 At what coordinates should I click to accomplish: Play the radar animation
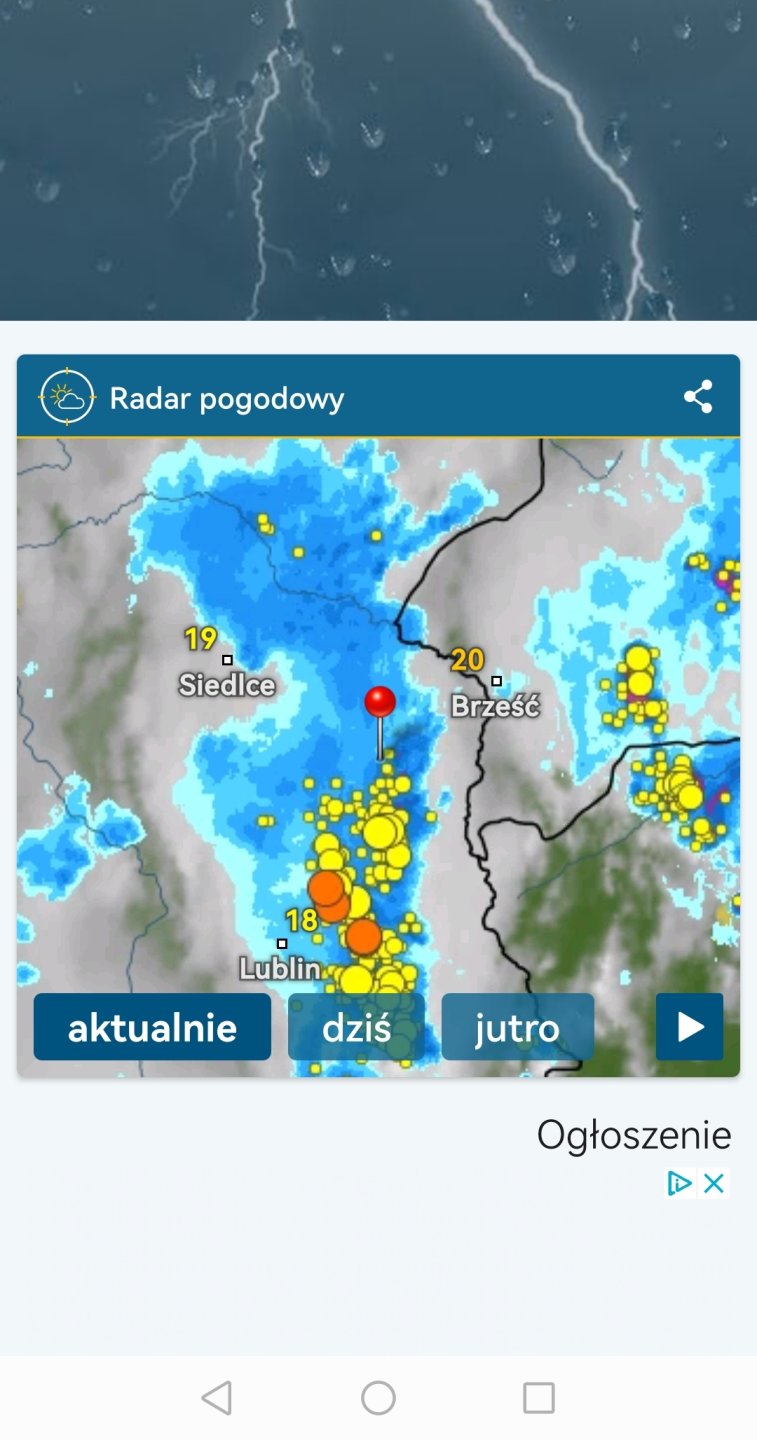[x=689, y=1027]
